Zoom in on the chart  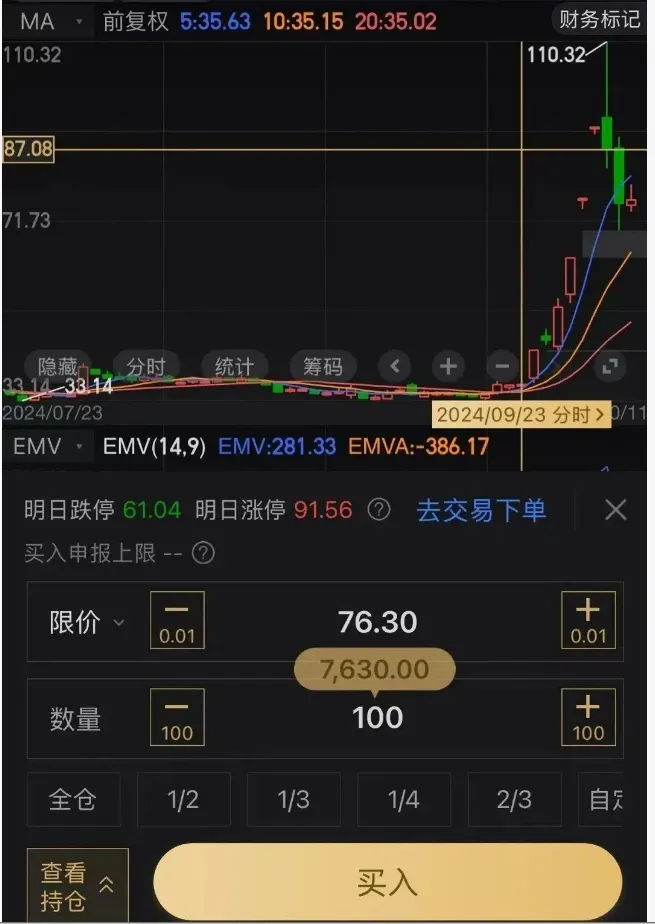(x=448, y=366)
